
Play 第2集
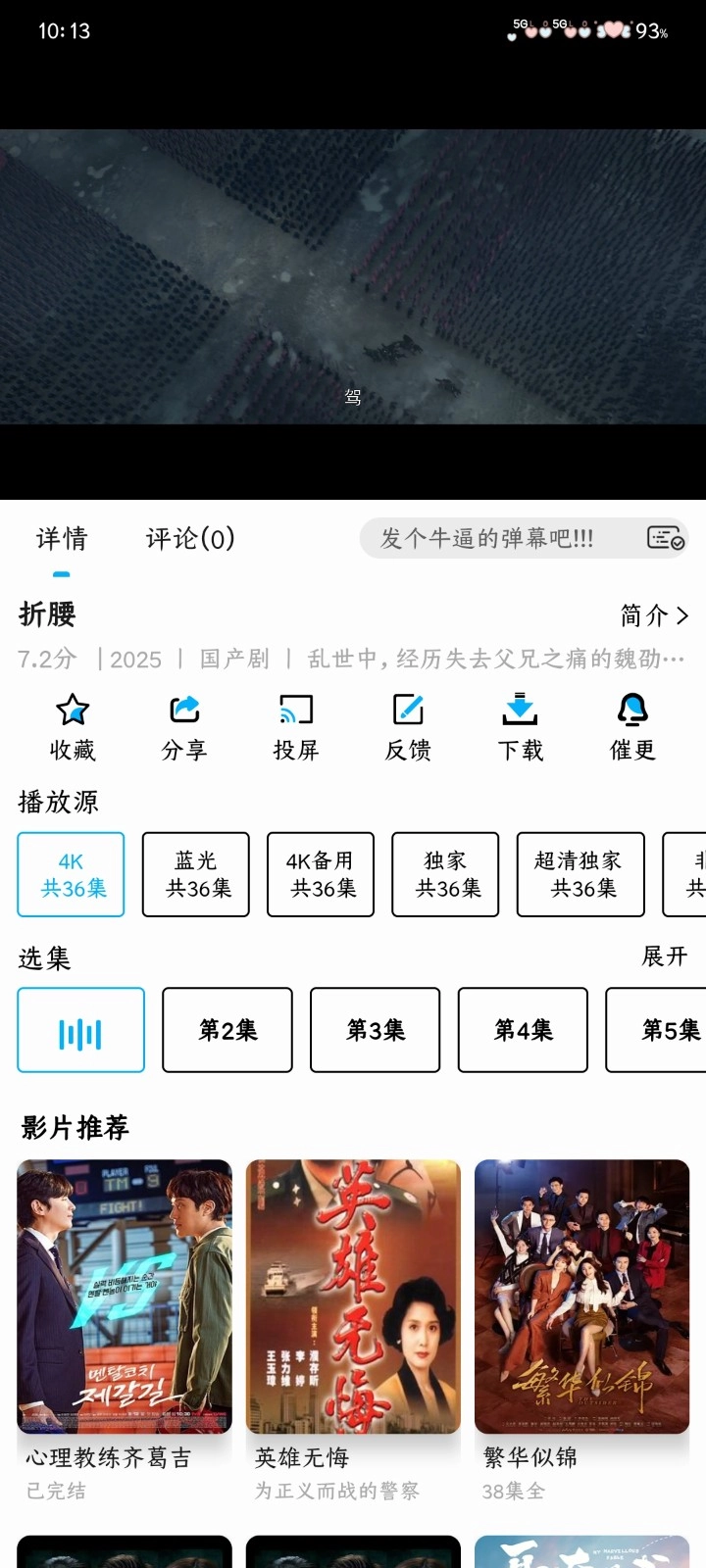227,1030
